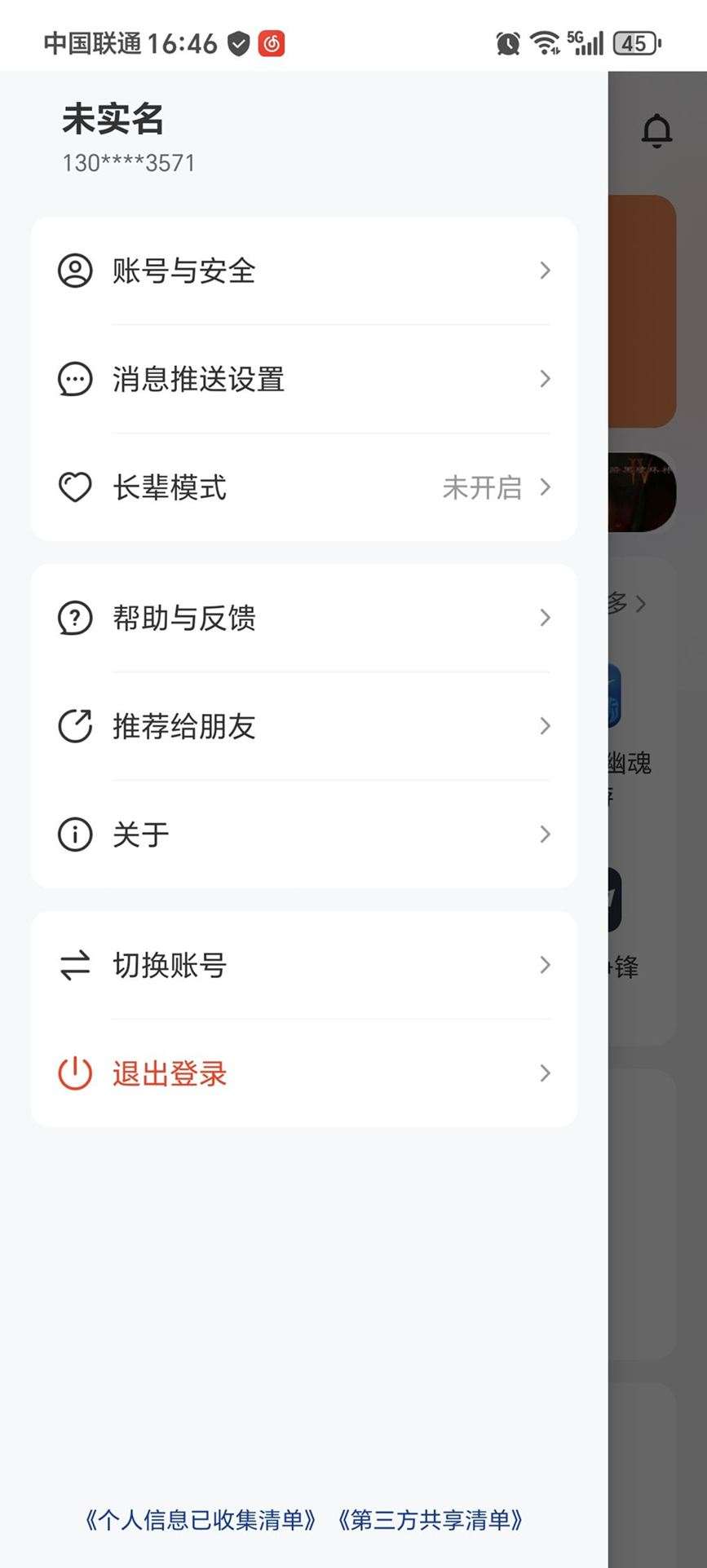Image resolution: width=707 pixels, height=1568 pixels.
Task: Tap the masked phone number 130****3571
Action: pyautogui.click(x=127, y=163)
